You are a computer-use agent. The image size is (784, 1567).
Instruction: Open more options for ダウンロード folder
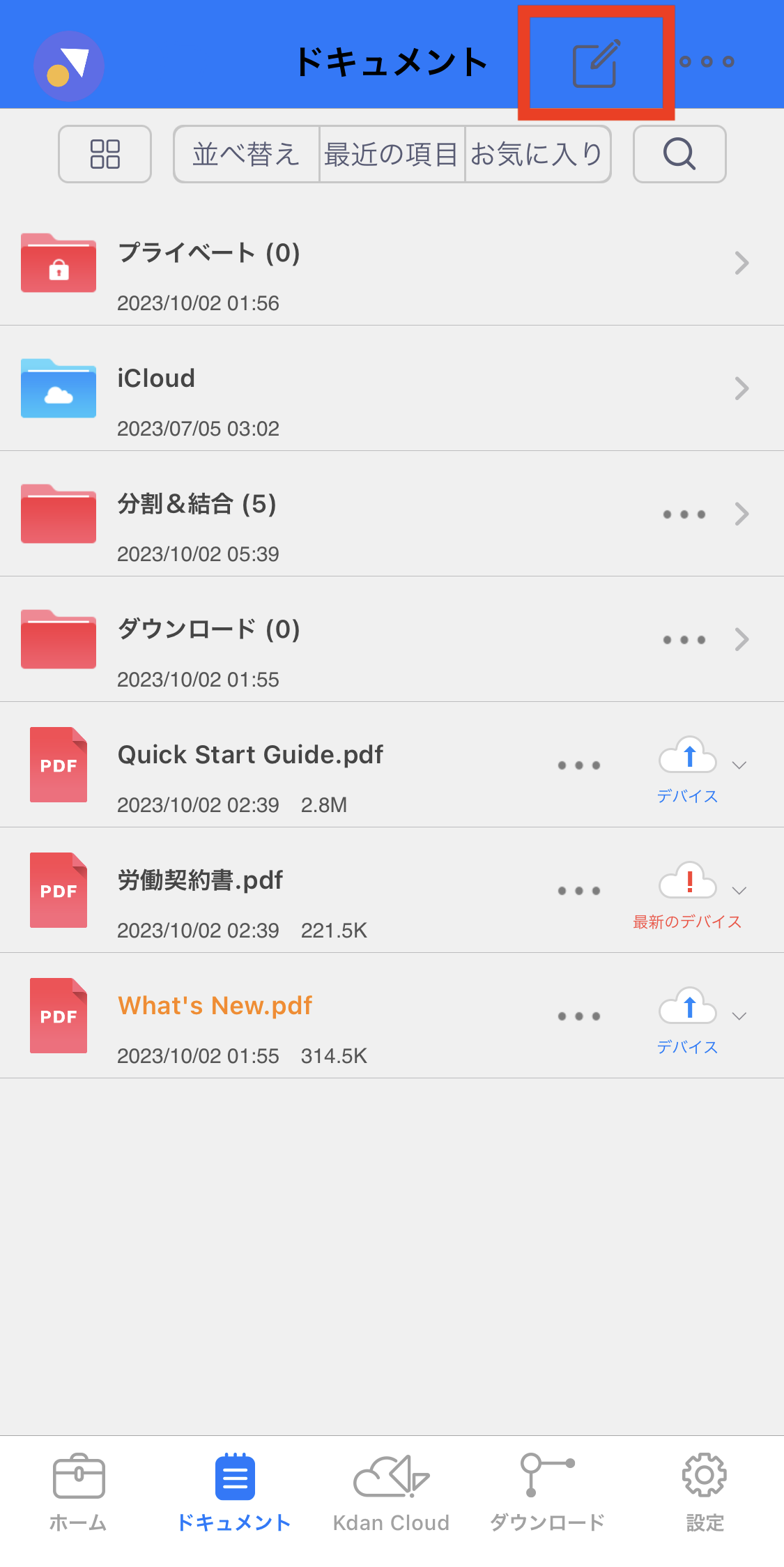point(684,640)
